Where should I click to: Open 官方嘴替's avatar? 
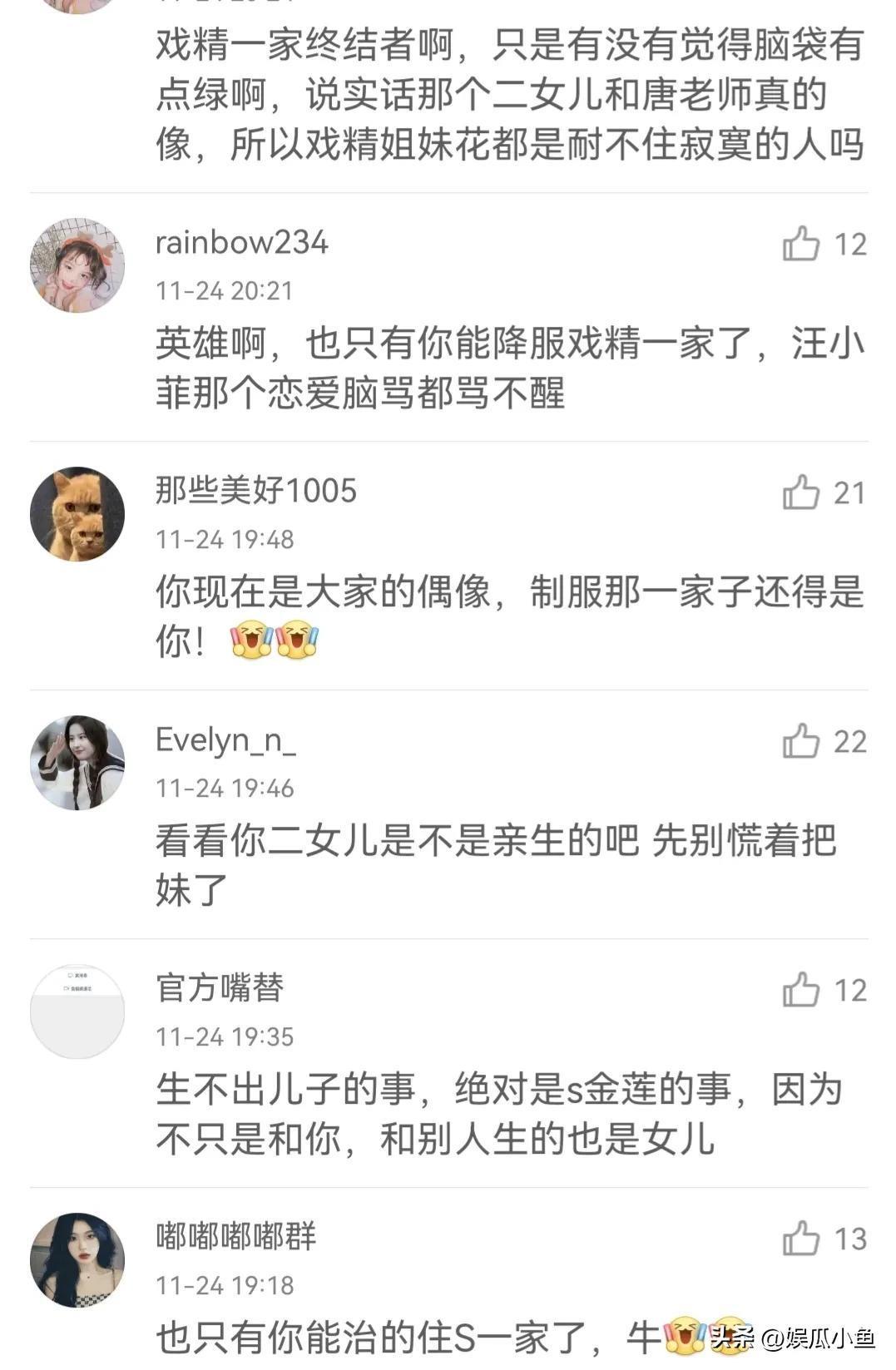77,1011
